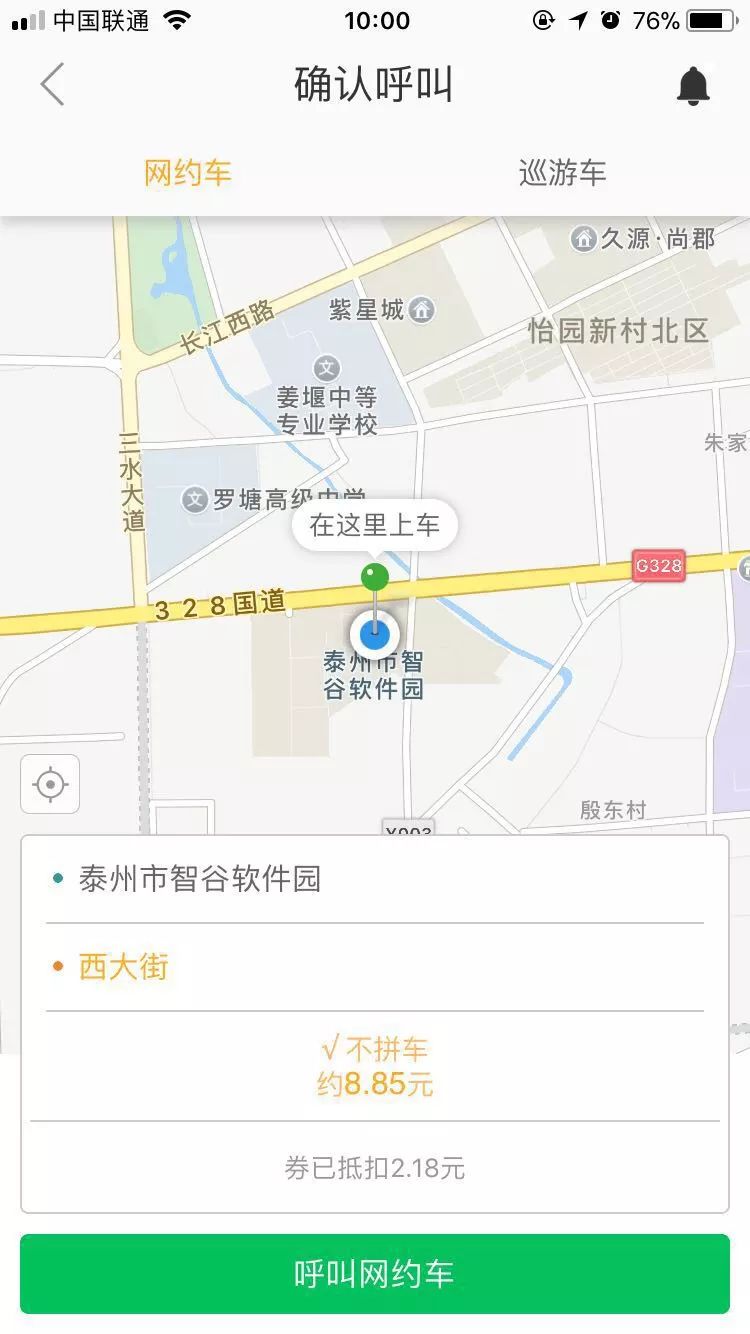Viewport: 750px width, 1334px height.
Task: Edit pickup location 泰州市智谷软件园
Action: (375, 880)
